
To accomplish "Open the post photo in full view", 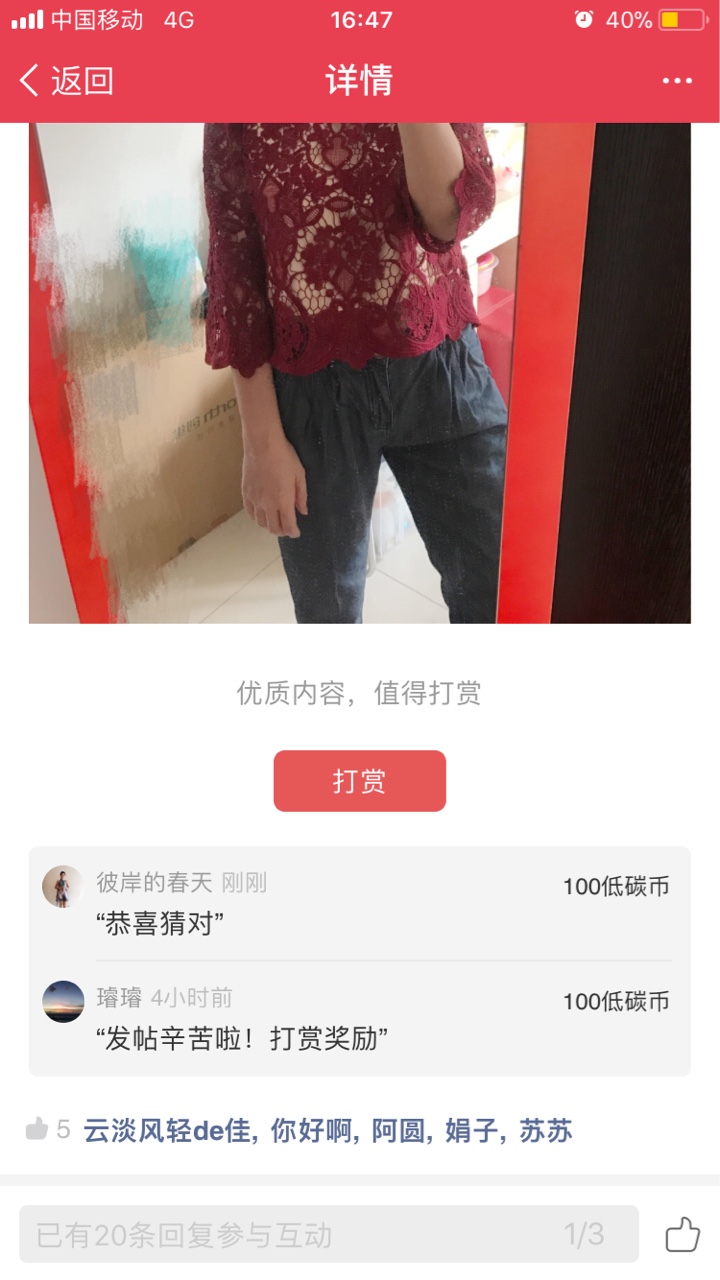I will click(360, 373).
